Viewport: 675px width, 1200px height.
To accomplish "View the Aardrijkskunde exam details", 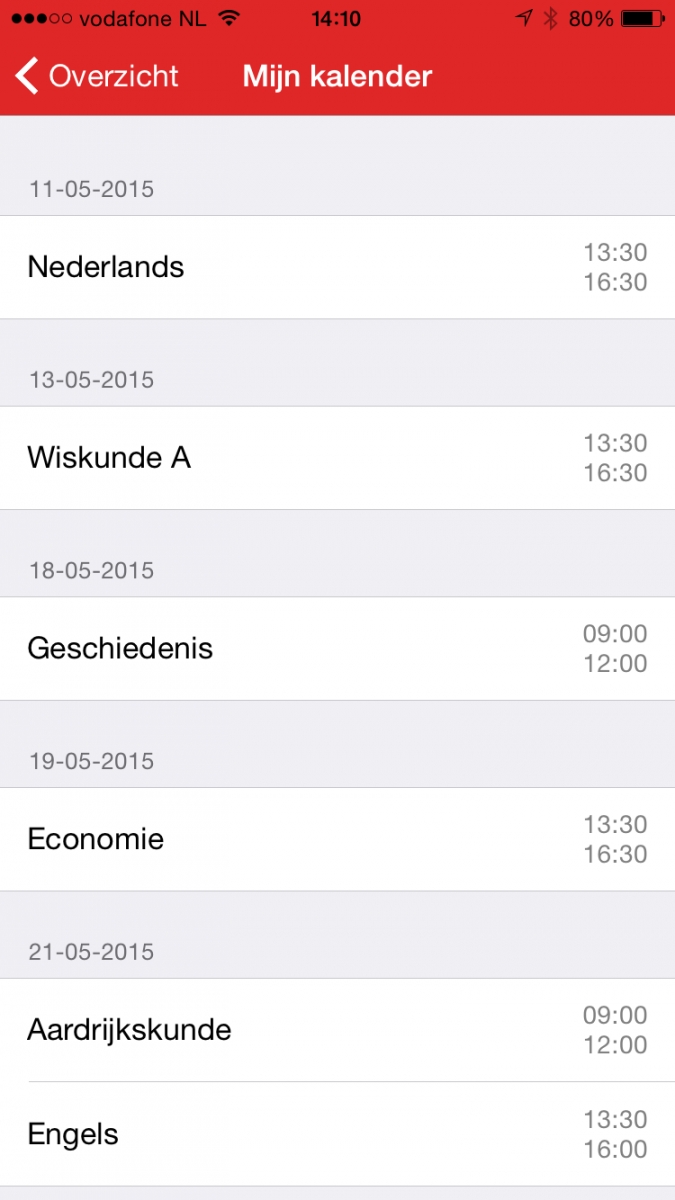I will click(x=337, y=1030).
